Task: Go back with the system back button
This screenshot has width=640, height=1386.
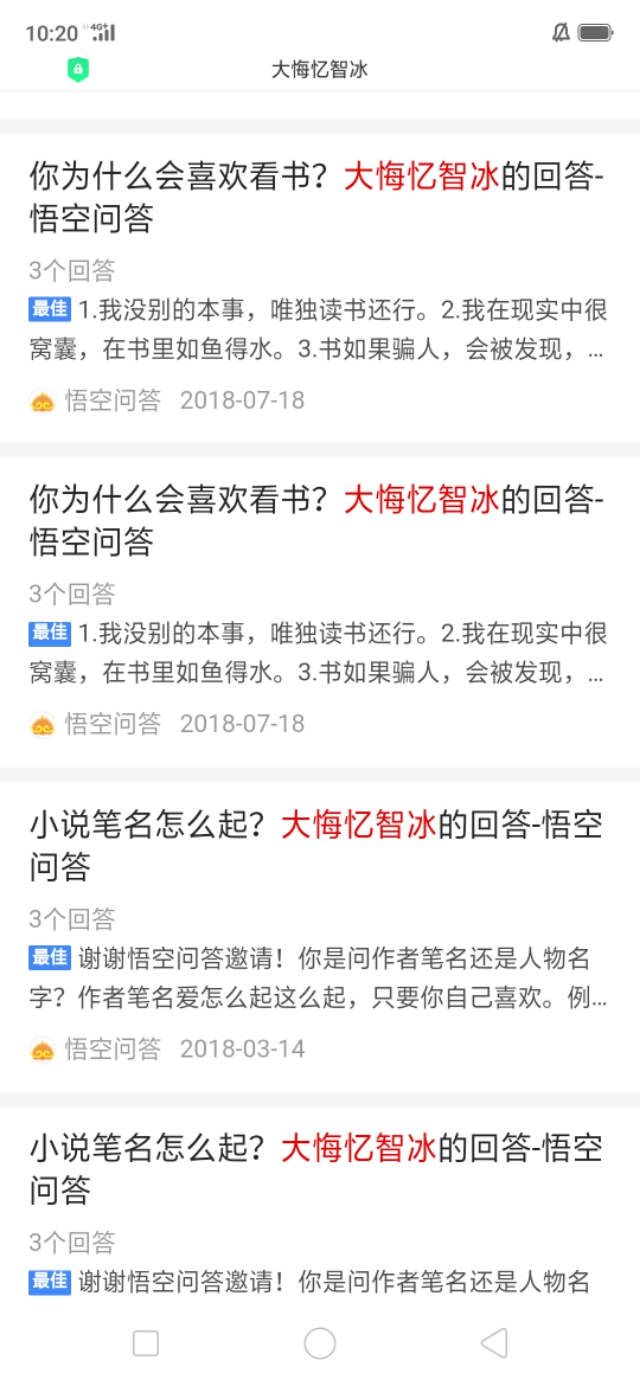Action: (494, 1343)
